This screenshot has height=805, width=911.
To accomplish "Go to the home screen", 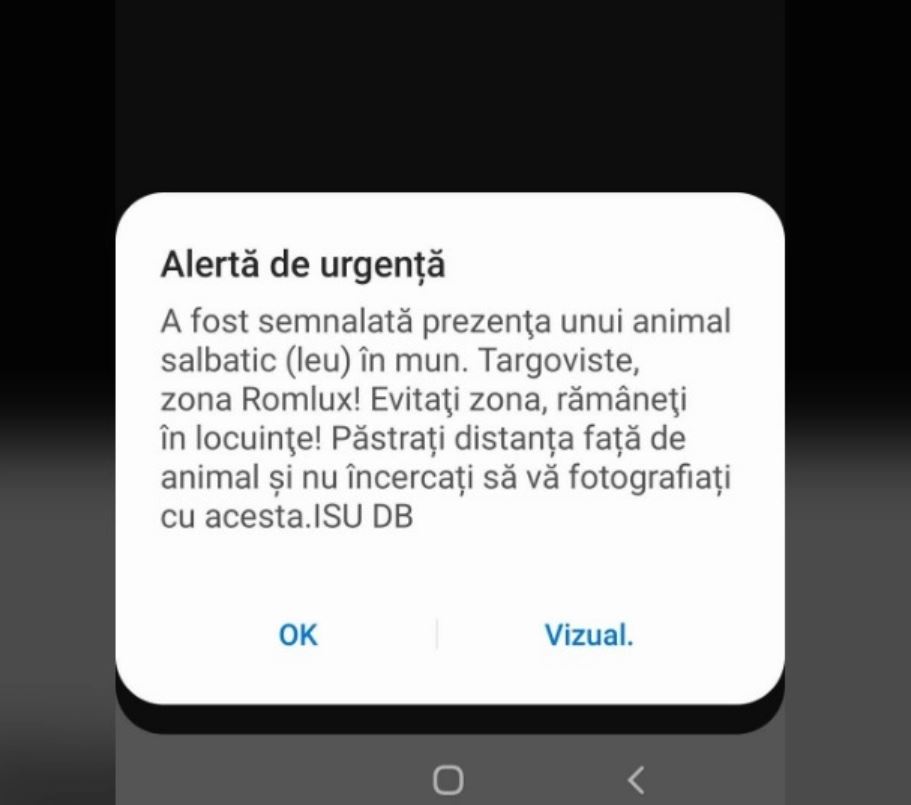I will point(449,779).
